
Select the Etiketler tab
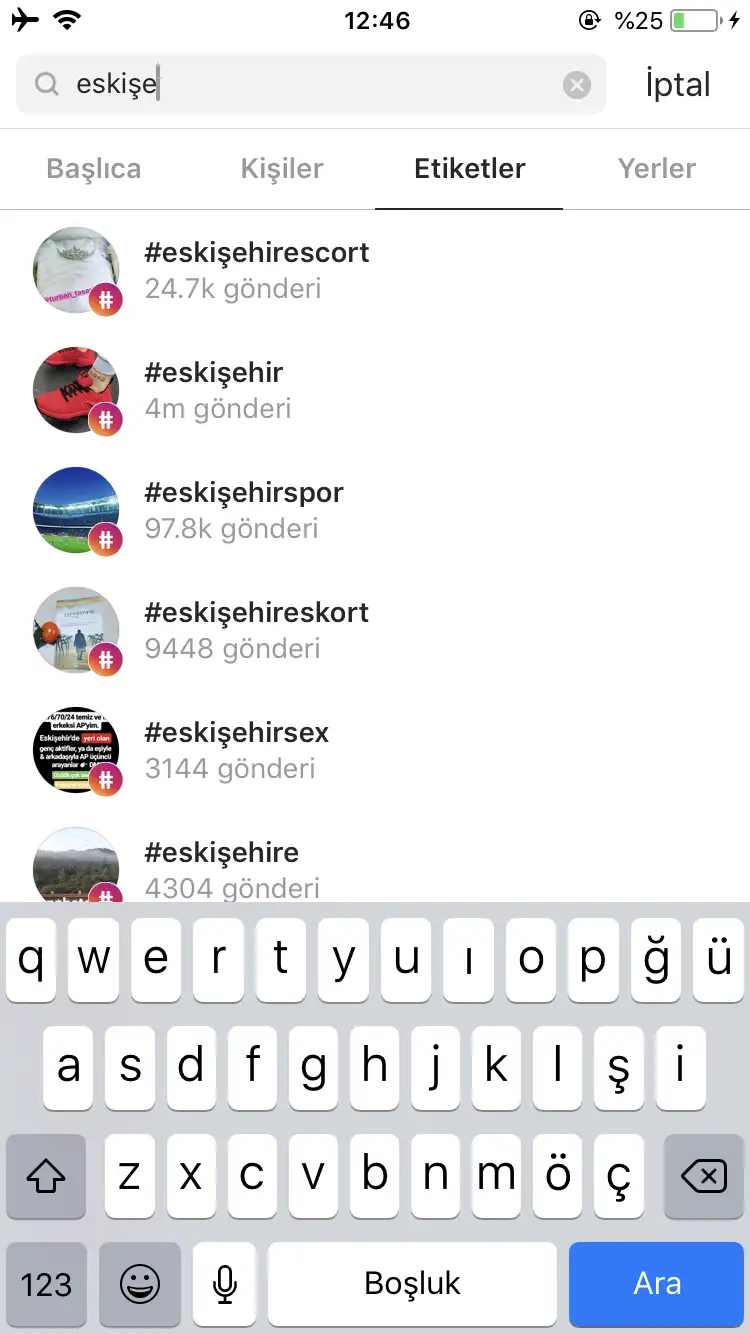click(469, 169)
